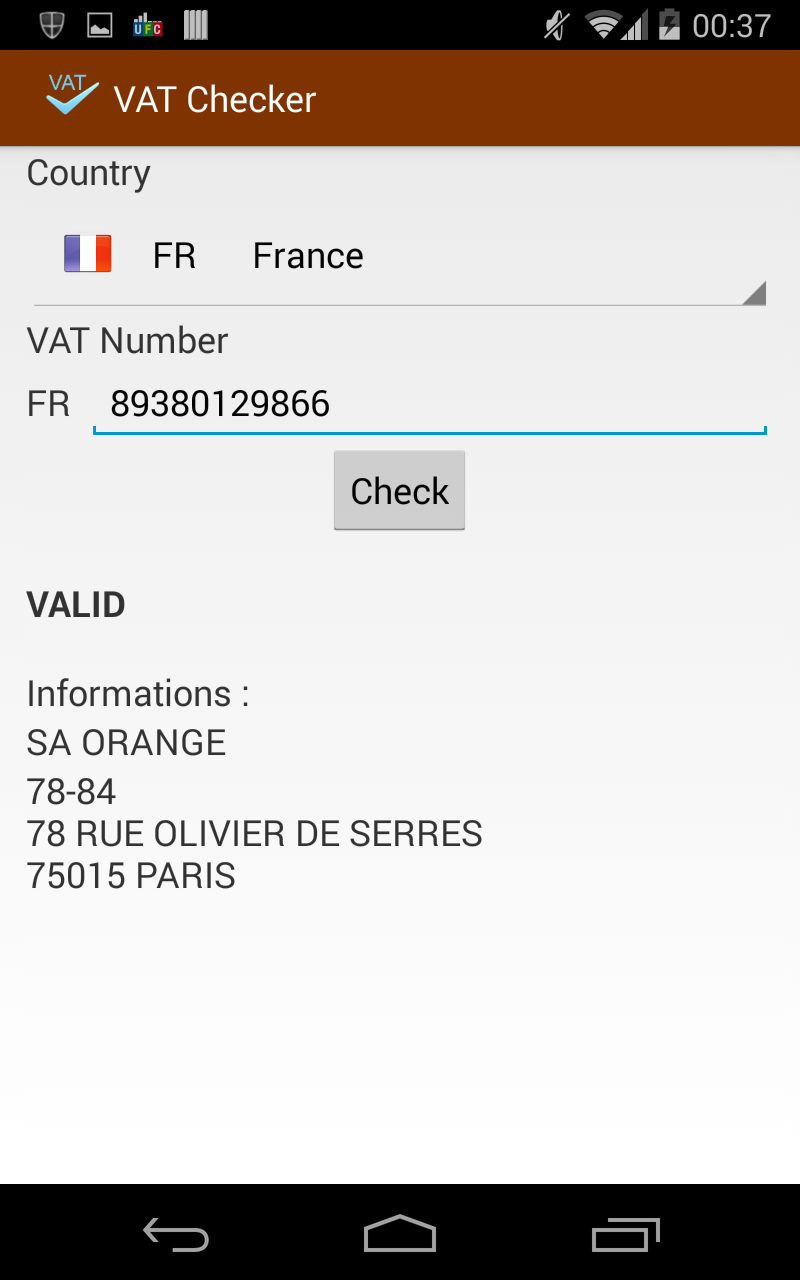Toggle the muted volume indicator

coord(554,24)
